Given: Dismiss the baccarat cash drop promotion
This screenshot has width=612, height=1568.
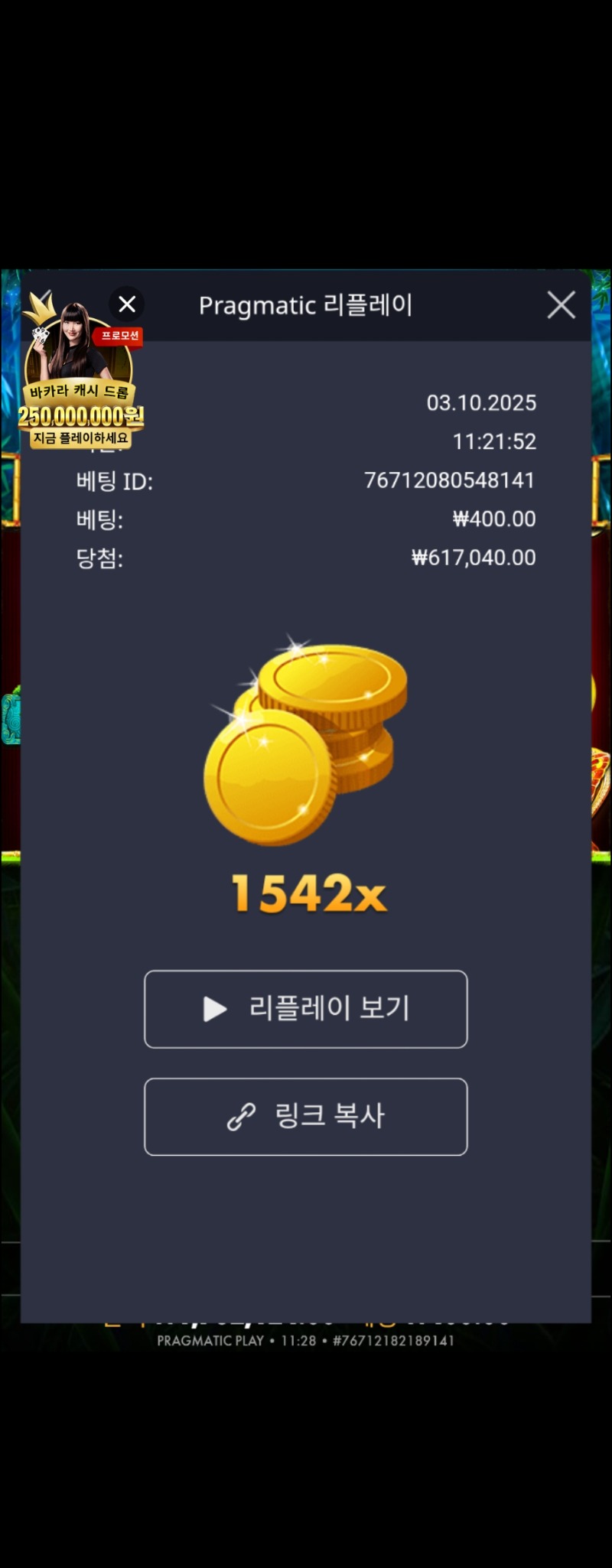Looking at the screenshot, I should coord(127,304).
